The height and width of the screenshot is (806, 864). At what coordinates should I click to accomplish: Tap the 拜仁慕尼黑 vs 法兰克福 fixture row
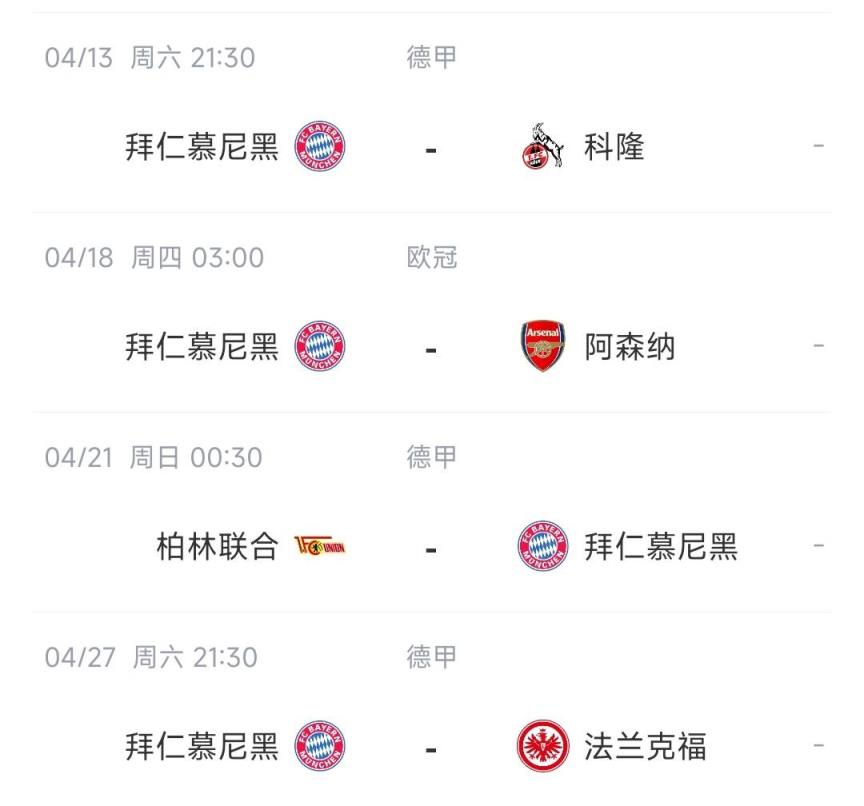pyautogui.click(x=431, y=747)
